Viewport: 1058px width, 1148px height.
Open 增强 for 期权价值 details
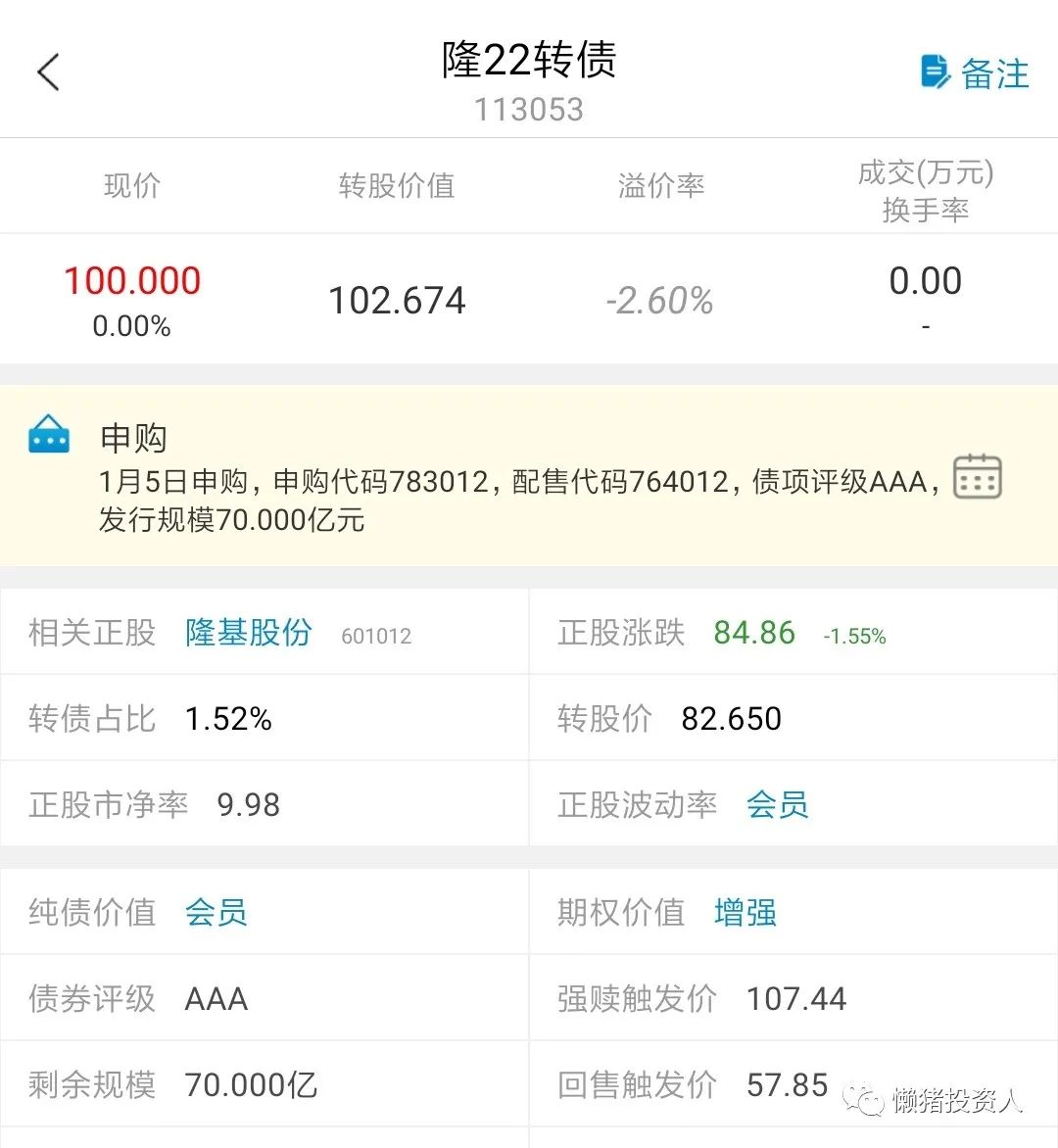point(745,913)
